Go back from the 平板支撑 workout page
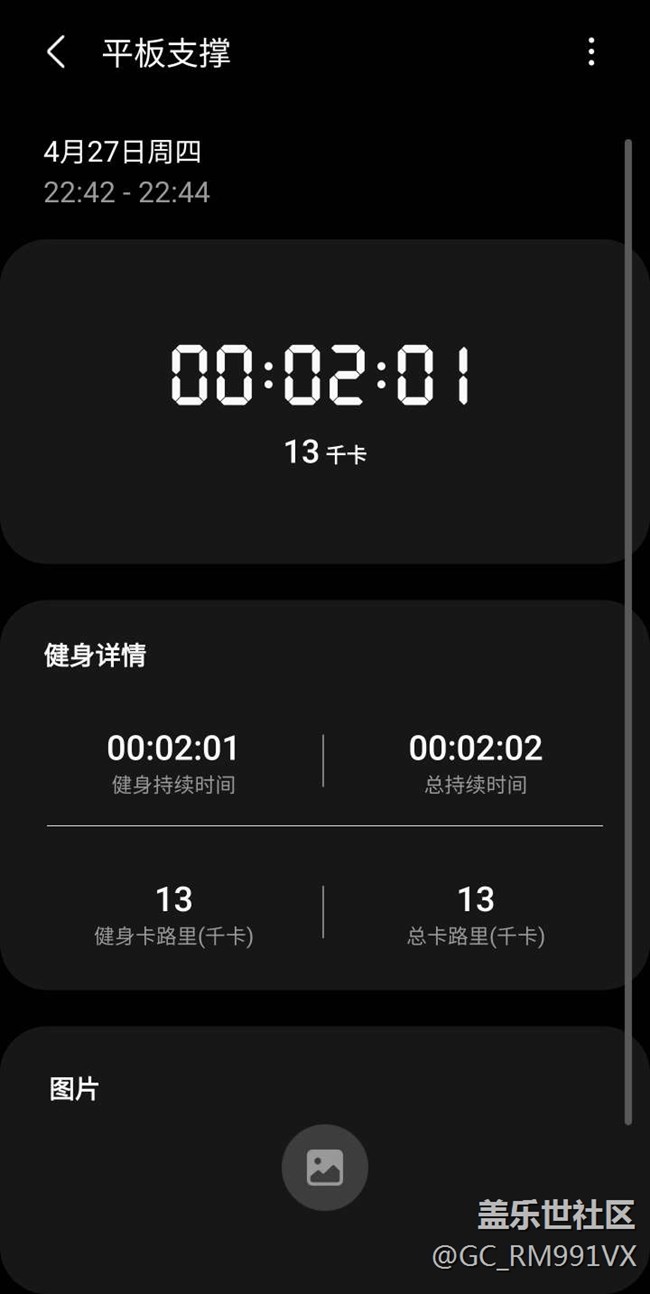650x1294 pixels. (56, 52)
